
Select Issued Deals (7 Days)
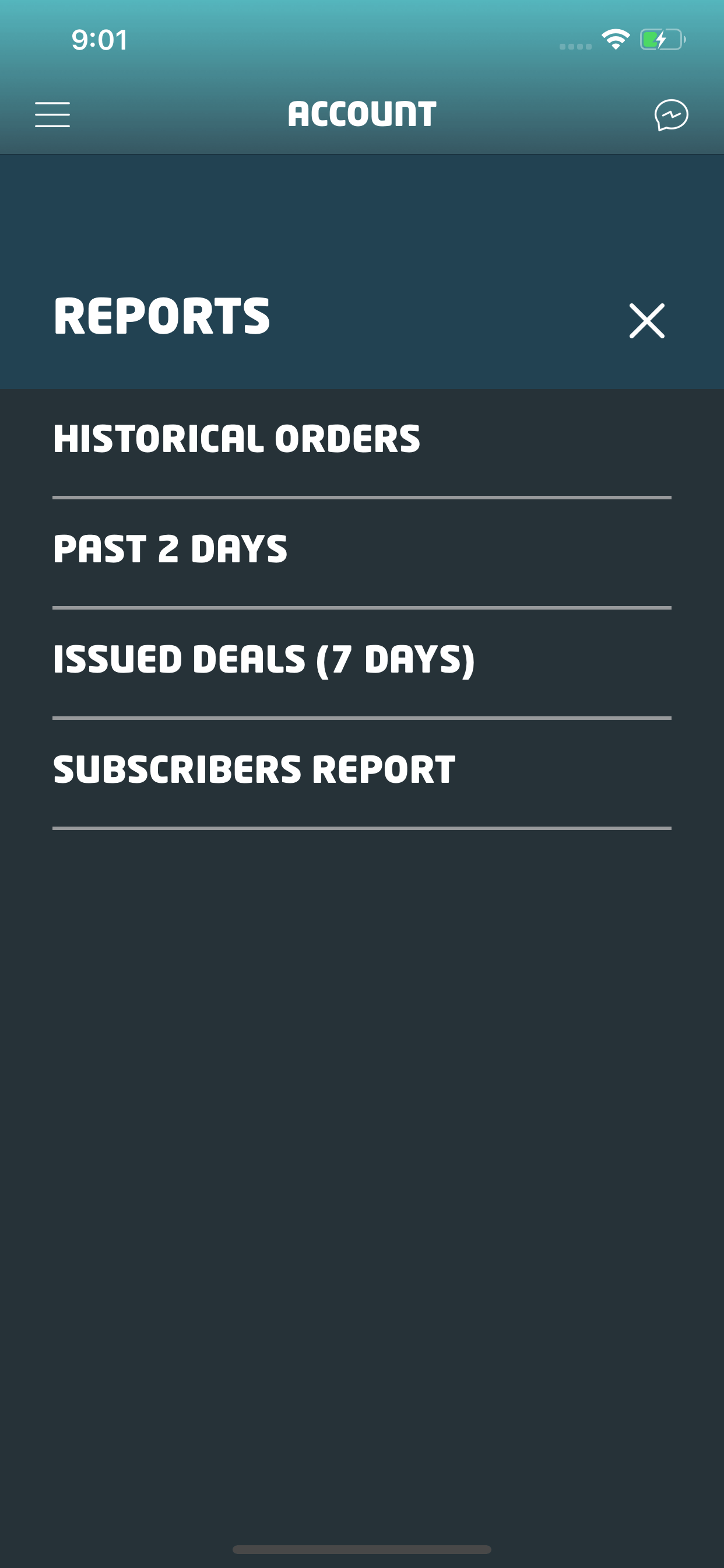click(x=362, y=663)
